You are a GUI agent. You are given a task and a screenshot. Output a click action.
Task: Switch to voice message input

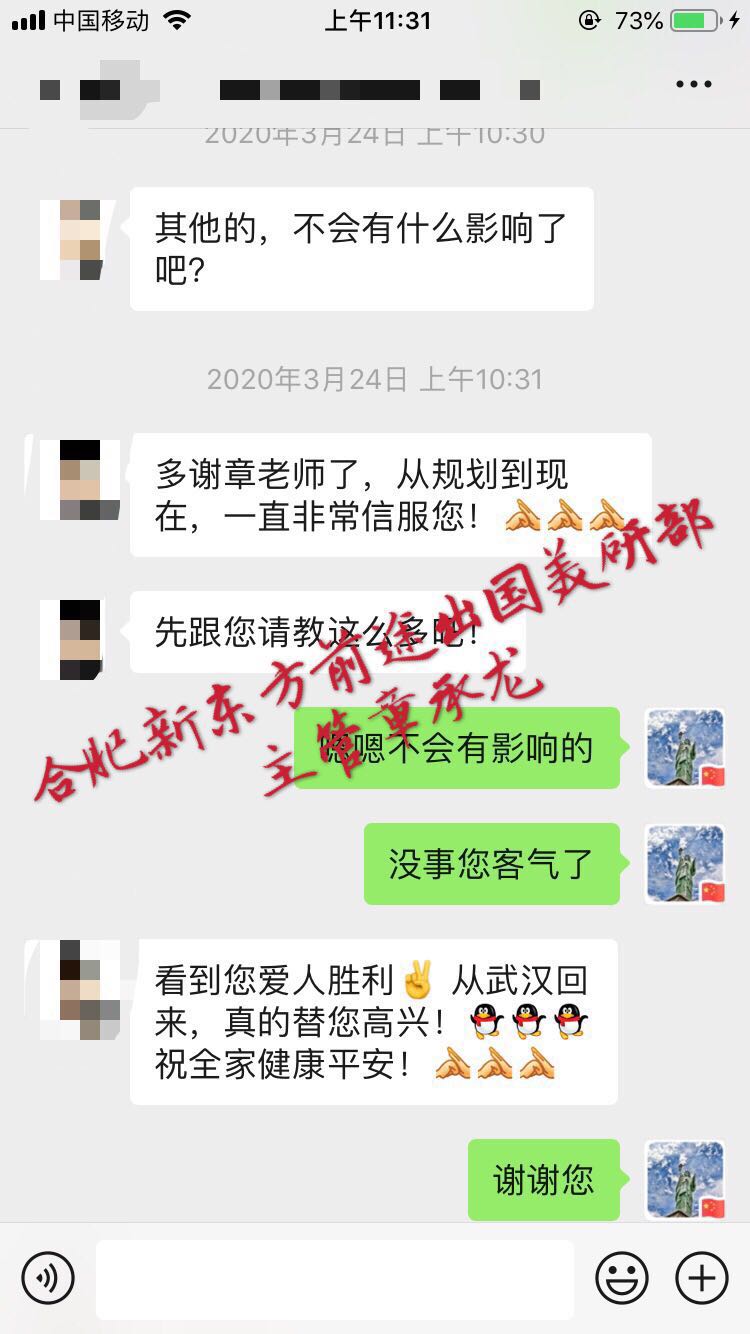48,1278
